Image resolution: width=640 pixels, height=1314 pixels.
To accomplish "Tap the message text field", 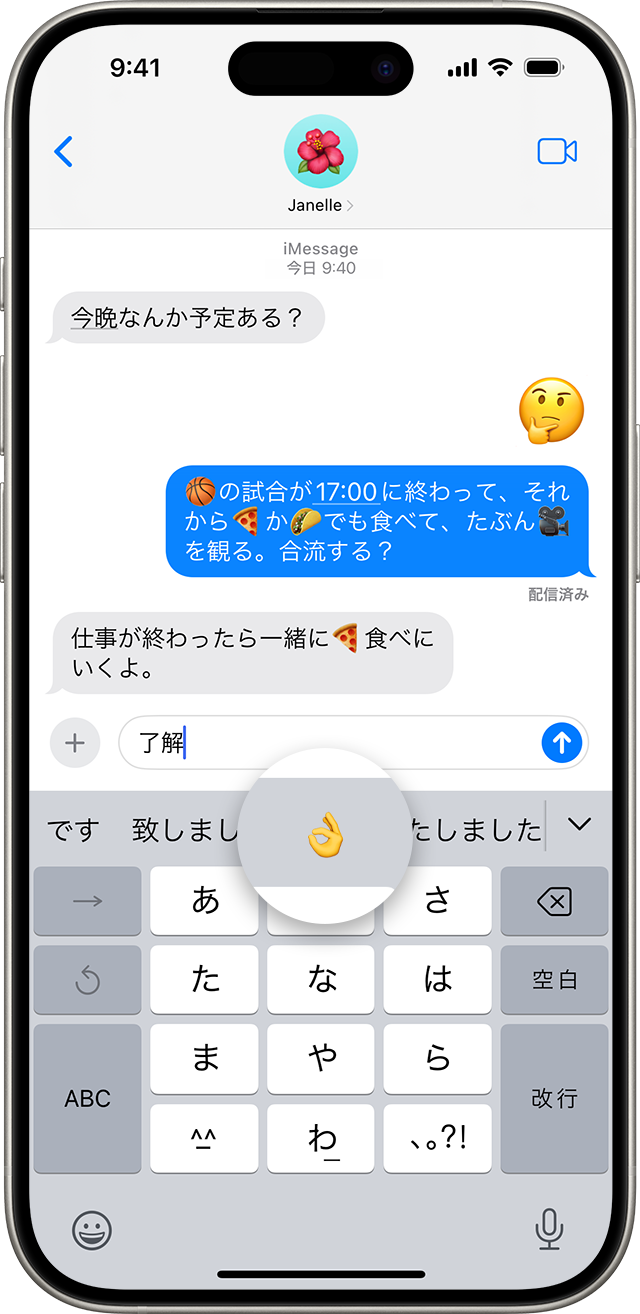I will [x=340, y=743].
